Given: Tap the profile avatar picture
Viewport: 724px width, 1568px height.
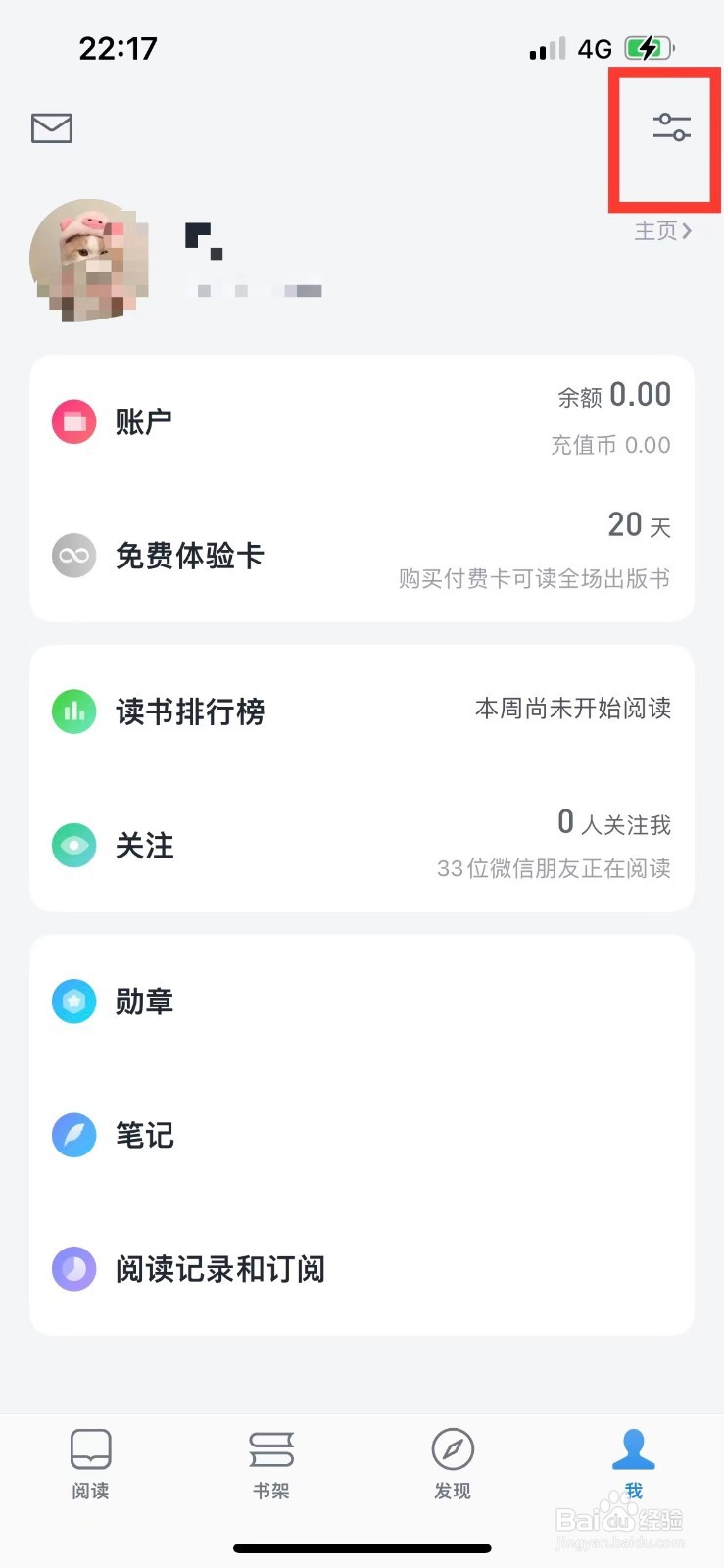Looking at the screenshot, I should [91, 261].
